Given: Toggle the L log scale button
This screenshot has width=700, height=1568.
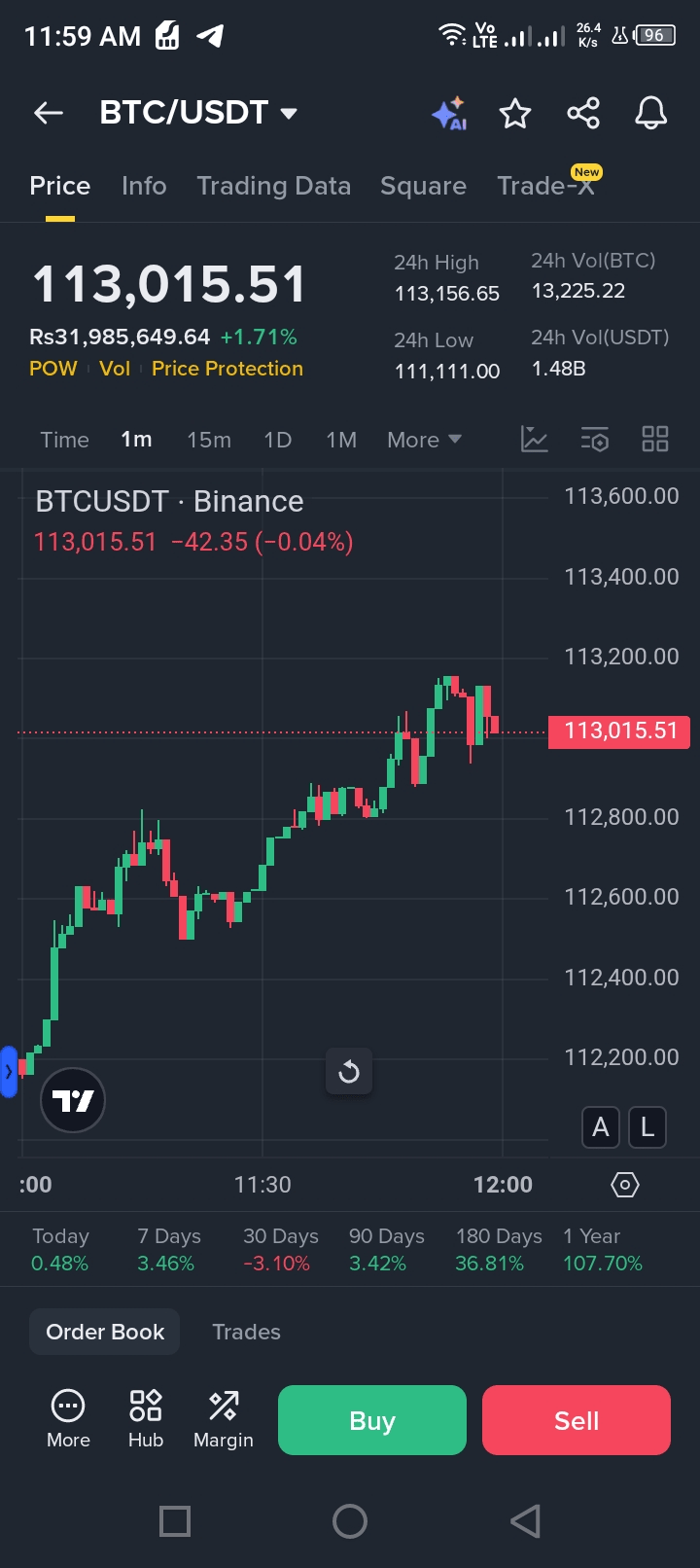Looking at the screenshot, I should point(647,1127).
